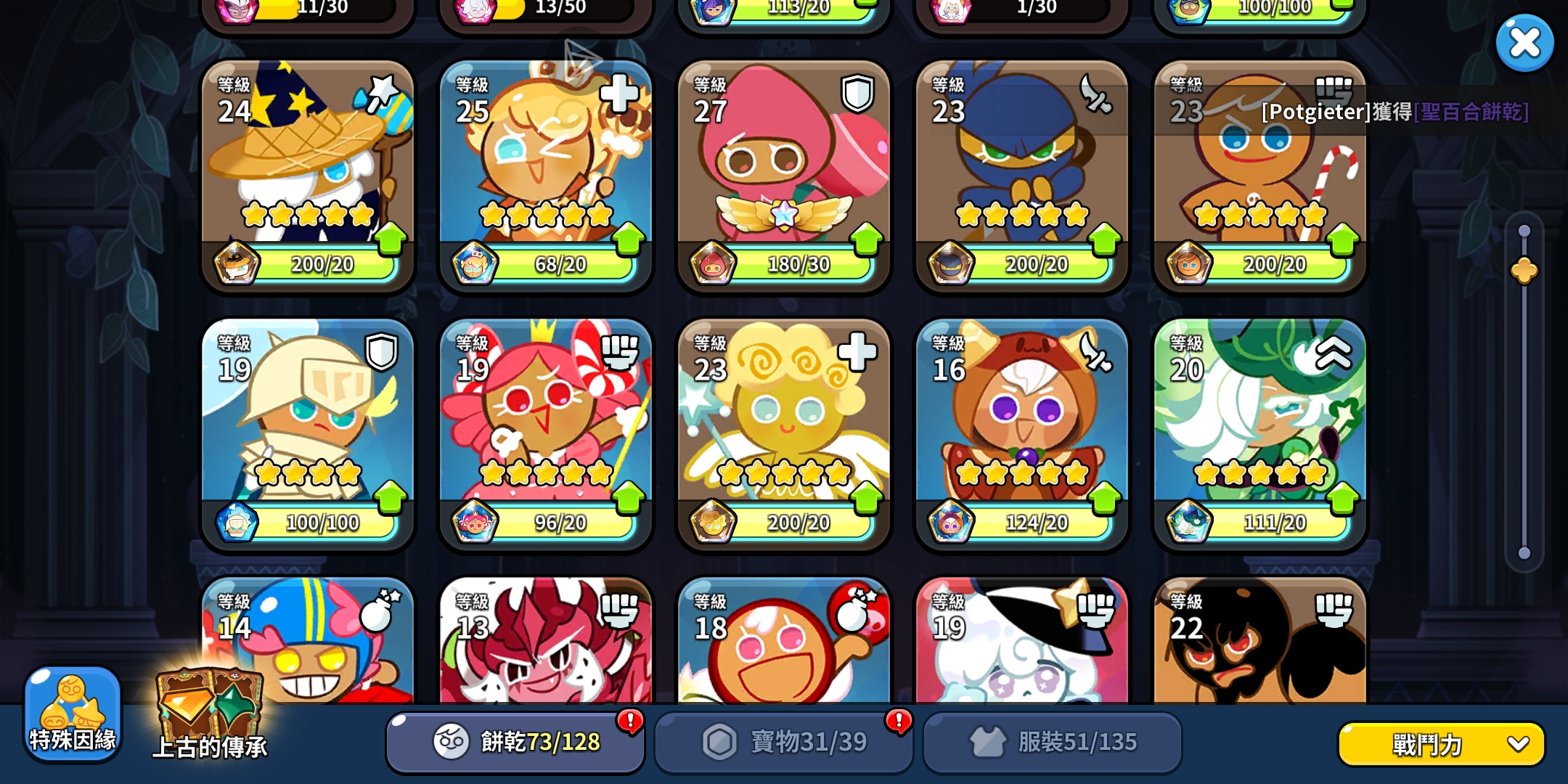Switch to the 服裝51/135 tab
Image resolution: width=1568 pixels, height=784 pixels.
(1052, 741)
